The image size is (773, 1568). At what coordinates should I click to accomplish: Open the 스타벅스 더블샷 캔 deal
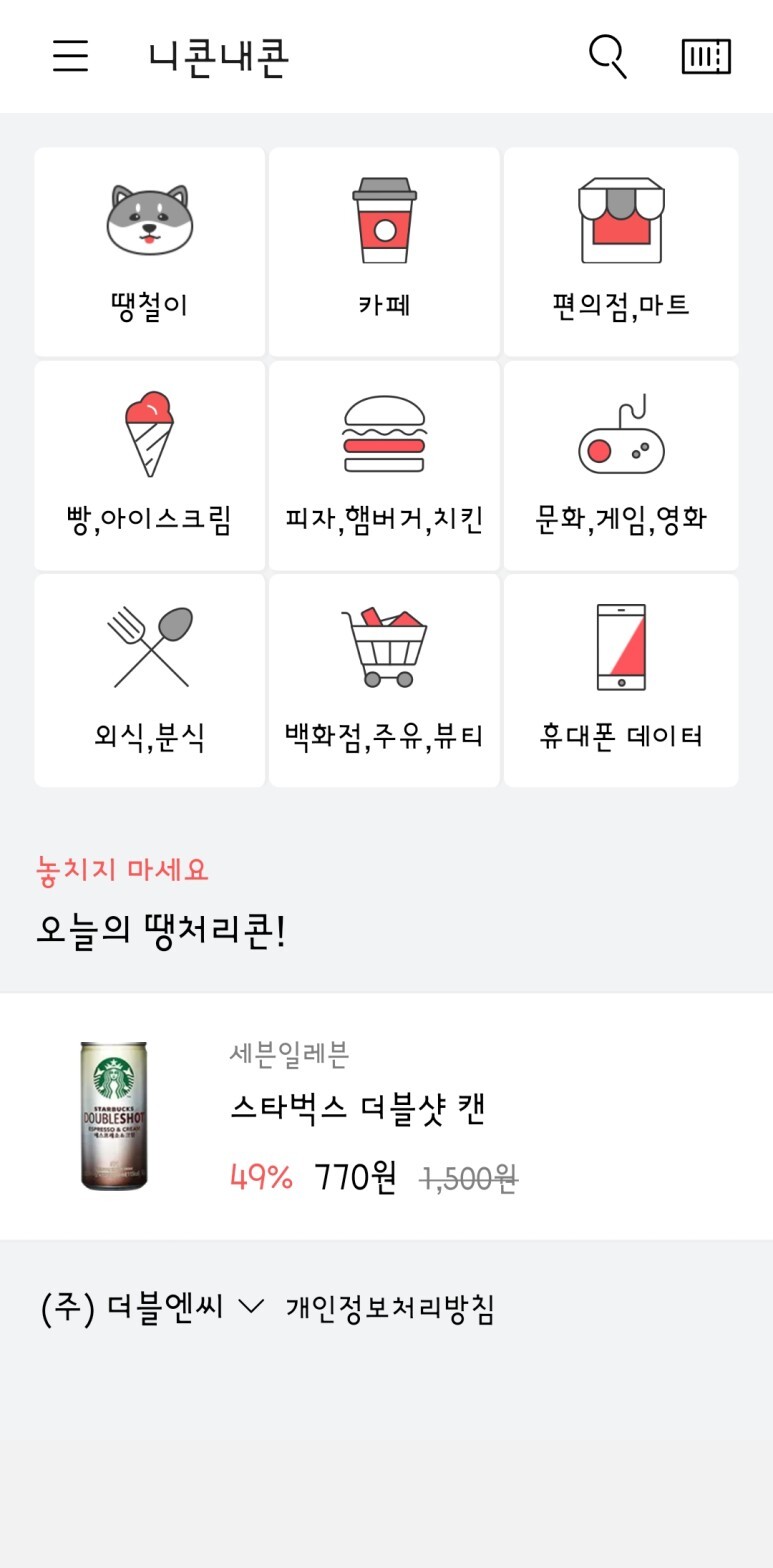(386, 1116)
